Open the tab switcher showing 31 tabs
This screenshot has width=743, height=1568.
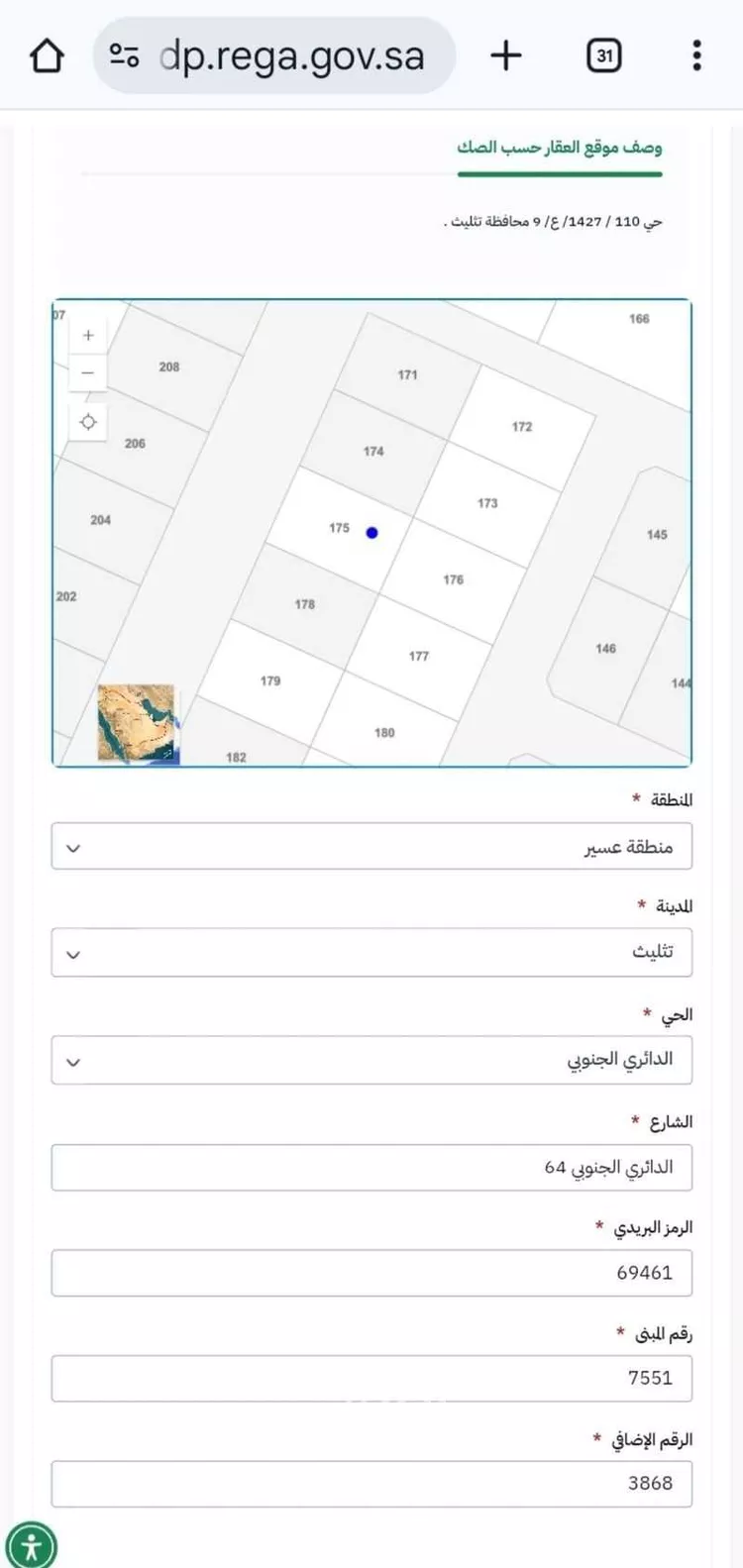603,55
